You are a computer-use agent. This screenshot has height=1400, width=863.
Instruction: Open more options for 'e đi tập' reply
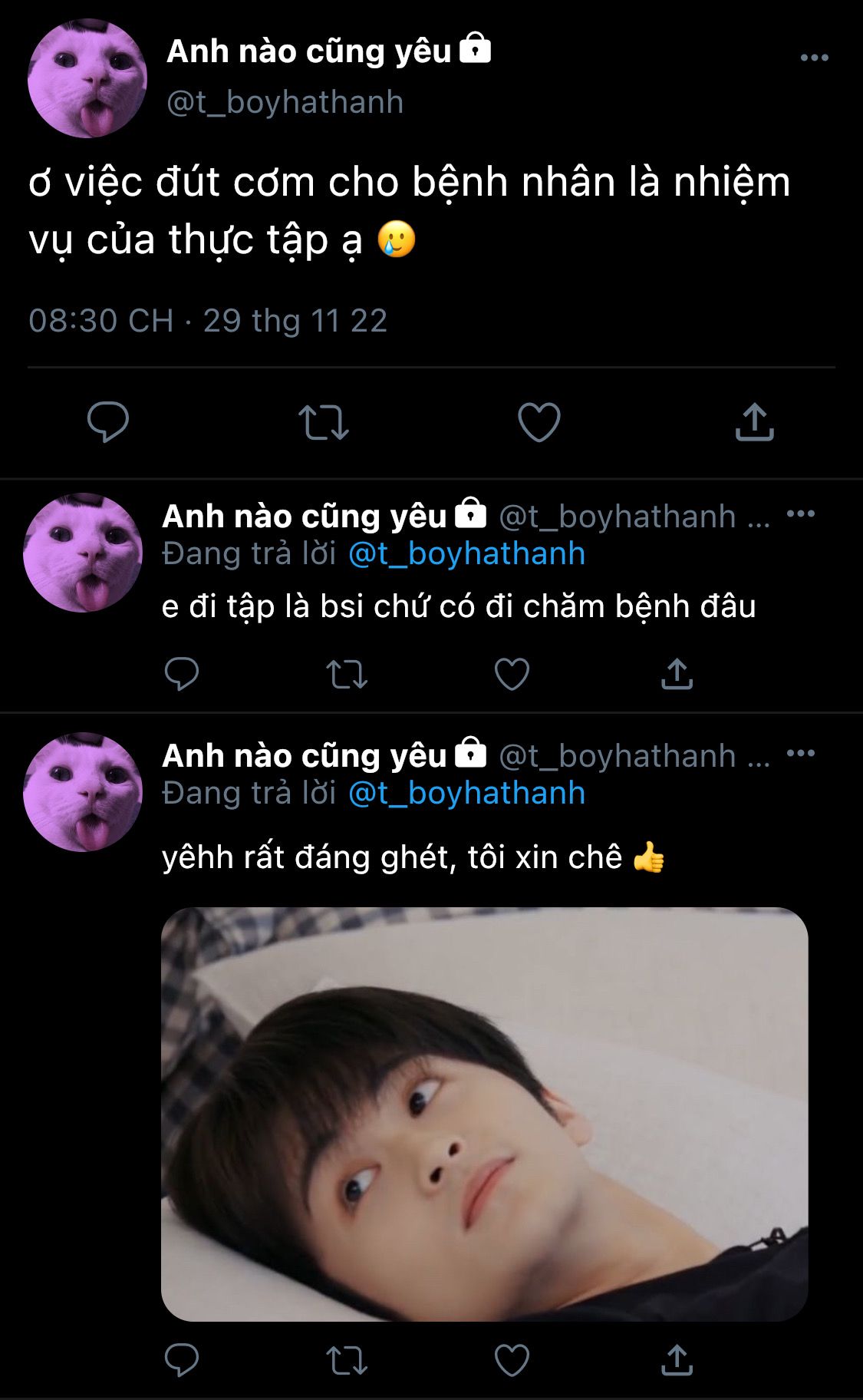tap(801, 514)
